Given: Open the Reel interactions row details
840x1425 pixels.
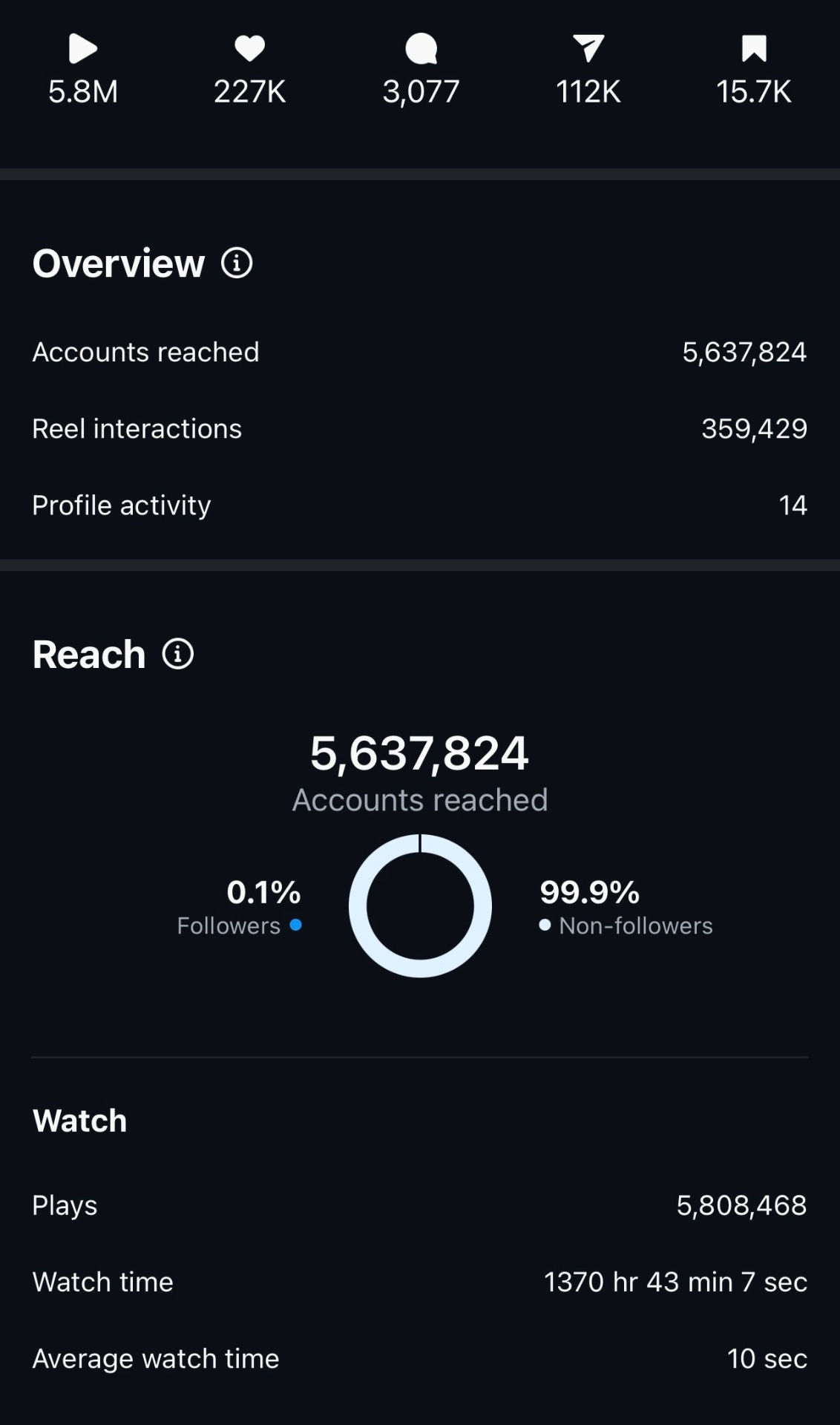Looking at the screenshot, I should pos(420,428).
